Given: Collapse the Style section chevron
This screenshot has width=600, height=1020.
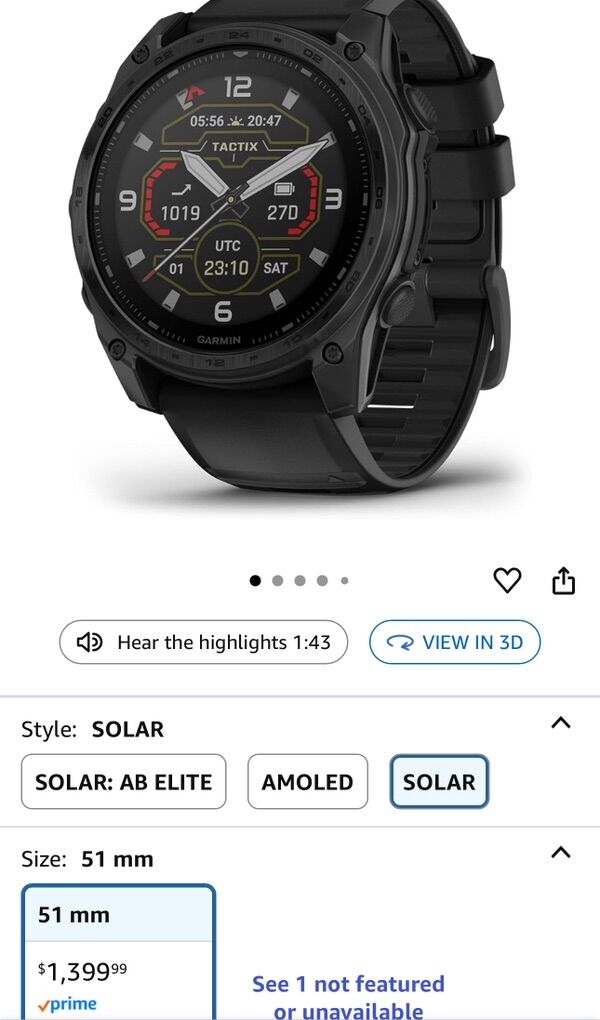Looking at the screenshot, I should tap(561, 723).
